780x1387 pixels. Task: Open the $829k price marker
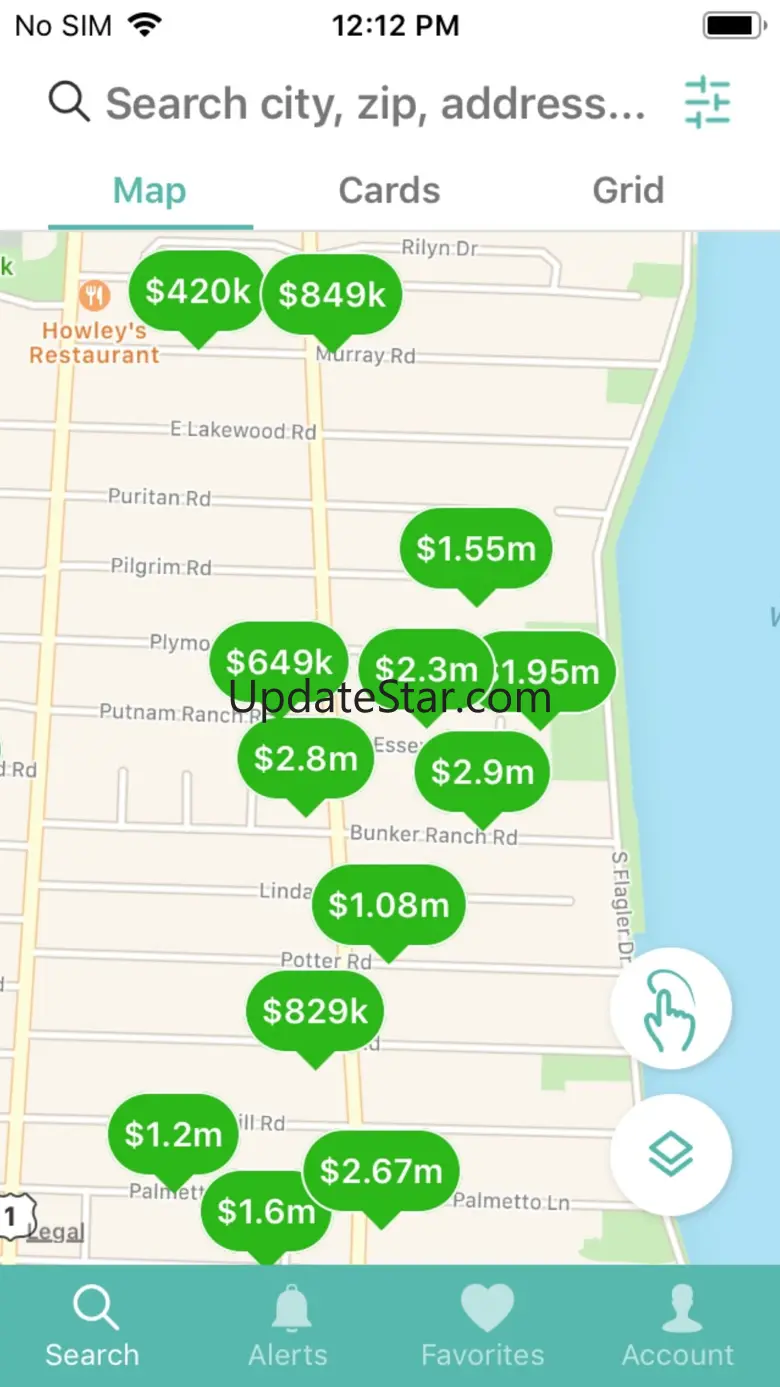click(315, 1011)
